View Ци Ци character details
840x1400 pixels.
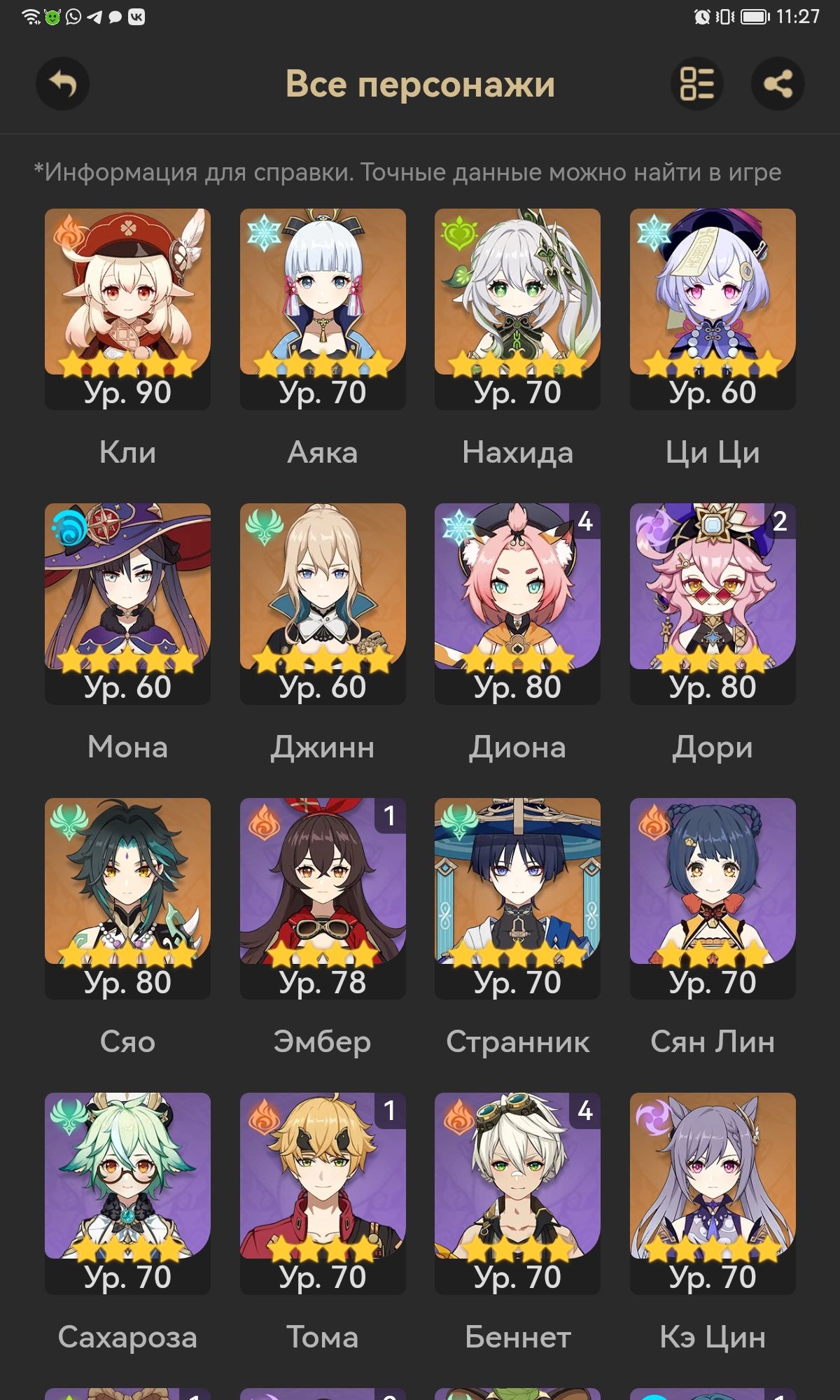[713, 308]
